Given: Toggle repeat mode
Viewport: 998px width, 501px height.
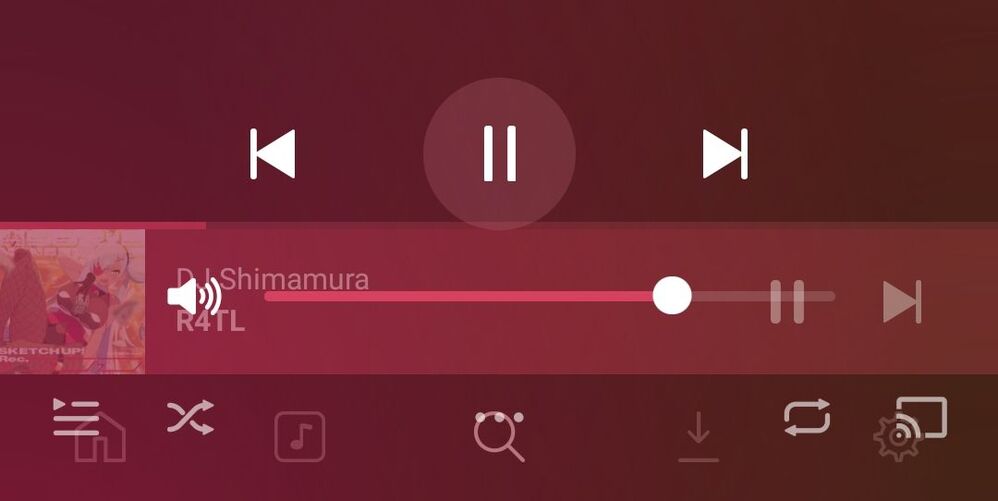Looking at the screenshot, I should 807,417.
